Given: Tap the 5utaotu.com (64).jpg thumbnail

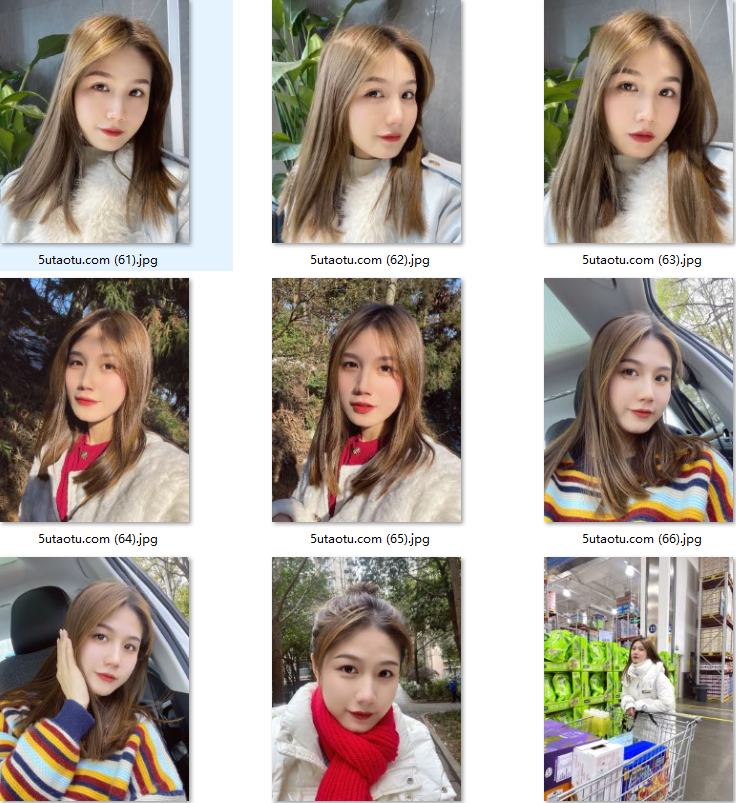Looking at the screenshot, I should tap(95, 400).
